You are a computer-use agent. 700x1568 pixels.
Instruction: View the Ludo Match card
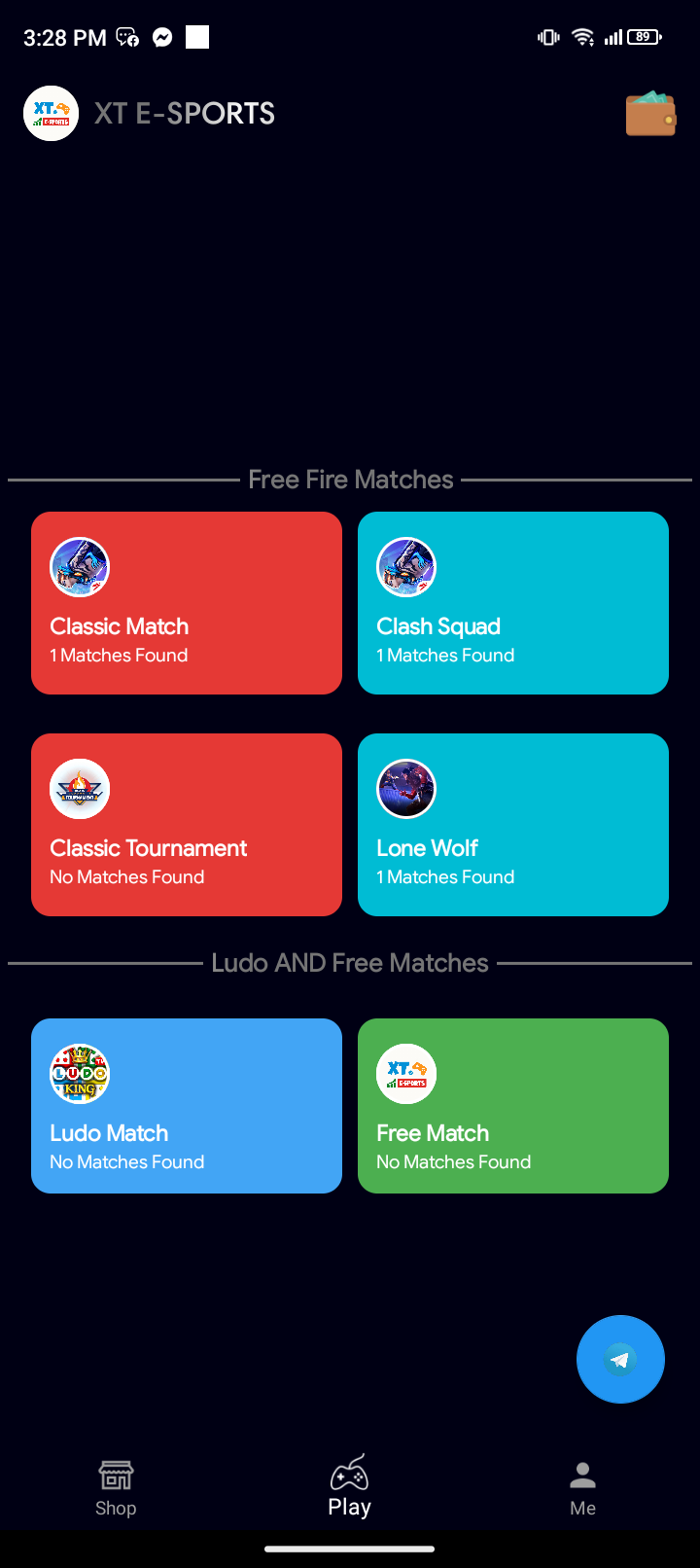click(x=187, y=1106)
